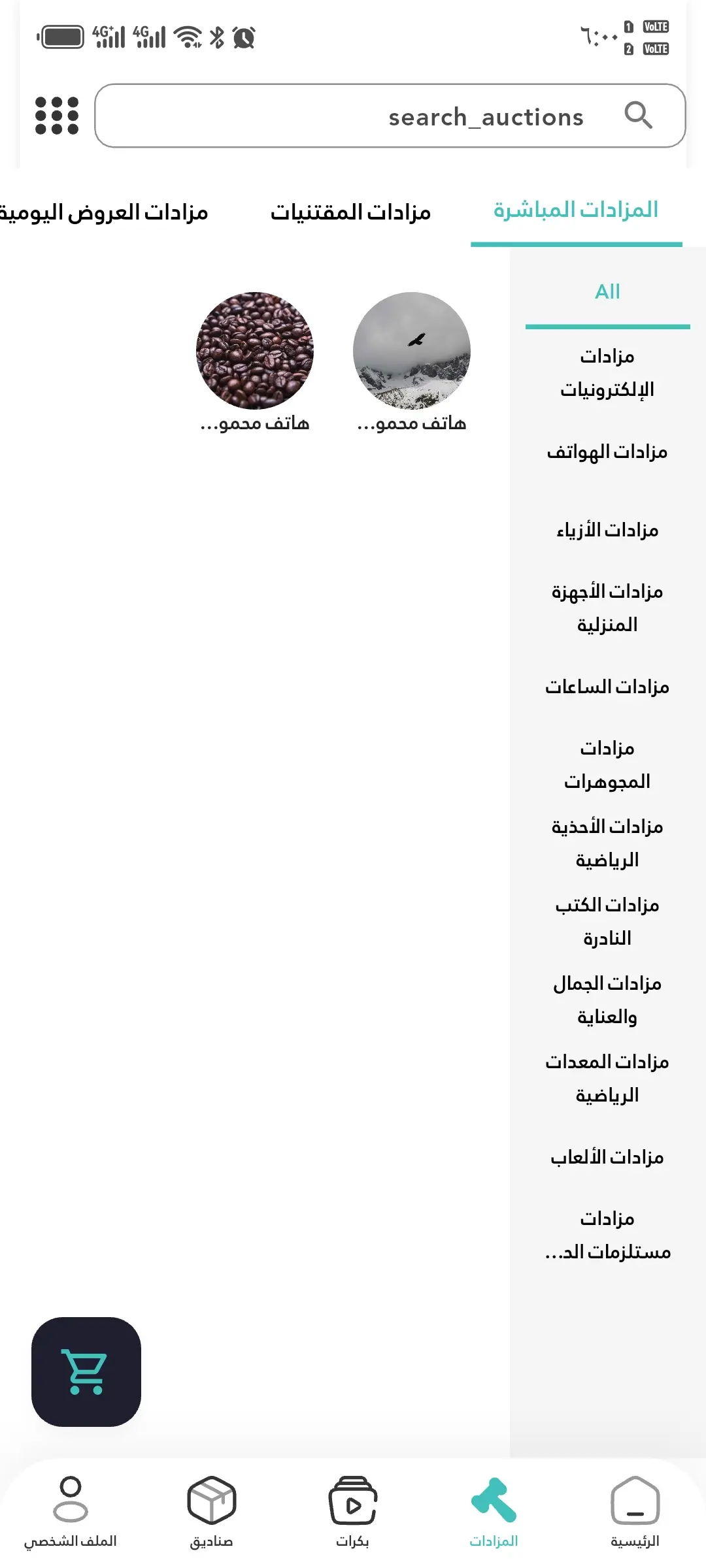Choose مزادات الهواتف category

(607, 451)
